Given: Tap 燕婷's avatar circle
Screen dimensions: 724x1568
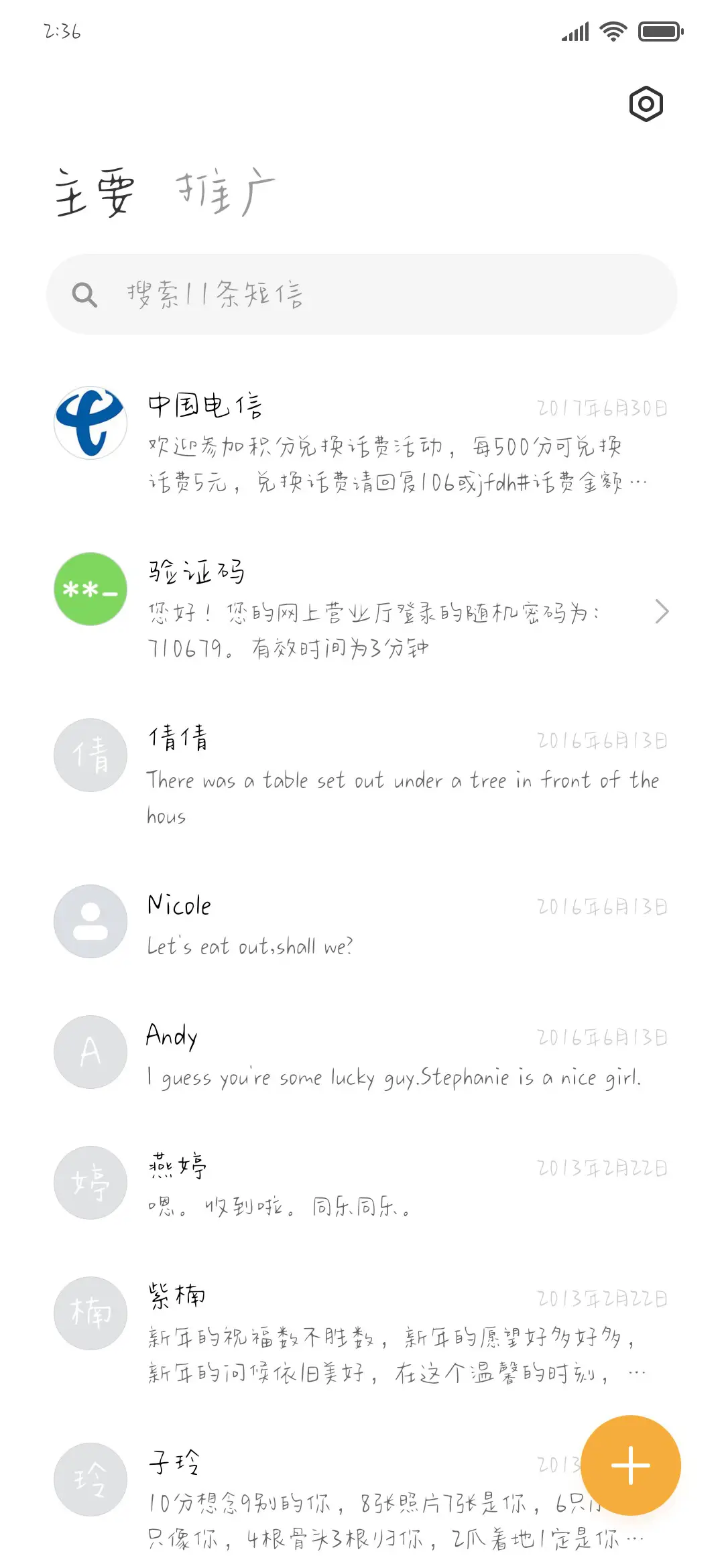Looking at the screenshot, I should pyautogui.click(x=90, y=1183).
